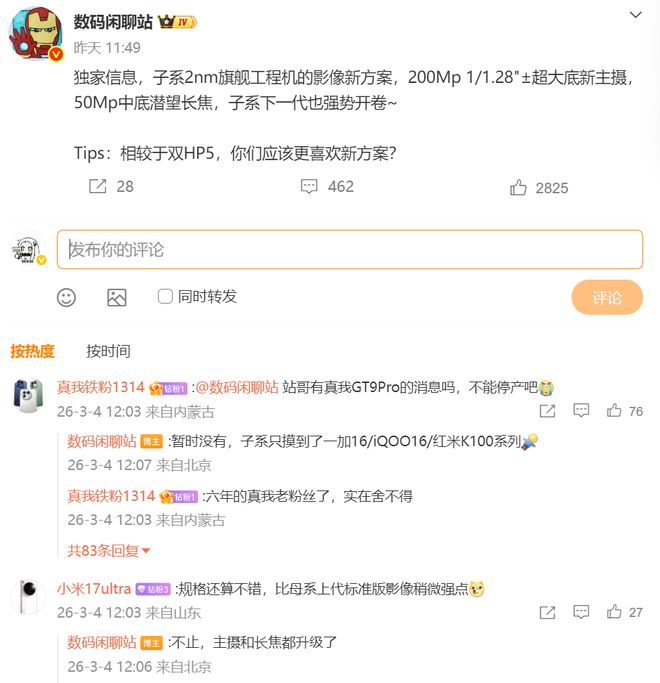The width and height of the screenshot is (660, 683).
Task: Open the emoji picker
Action: 67,297
